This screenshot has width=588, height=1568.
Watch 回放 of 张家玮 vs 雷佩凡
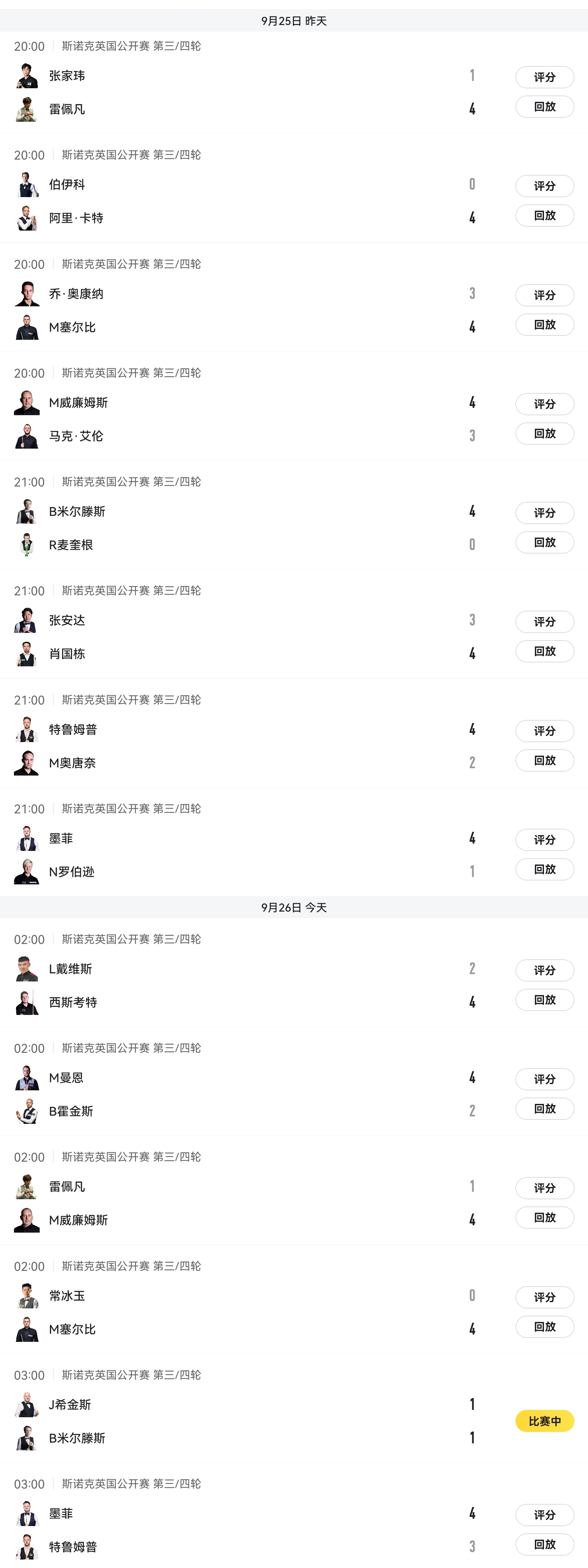[544, 107]
